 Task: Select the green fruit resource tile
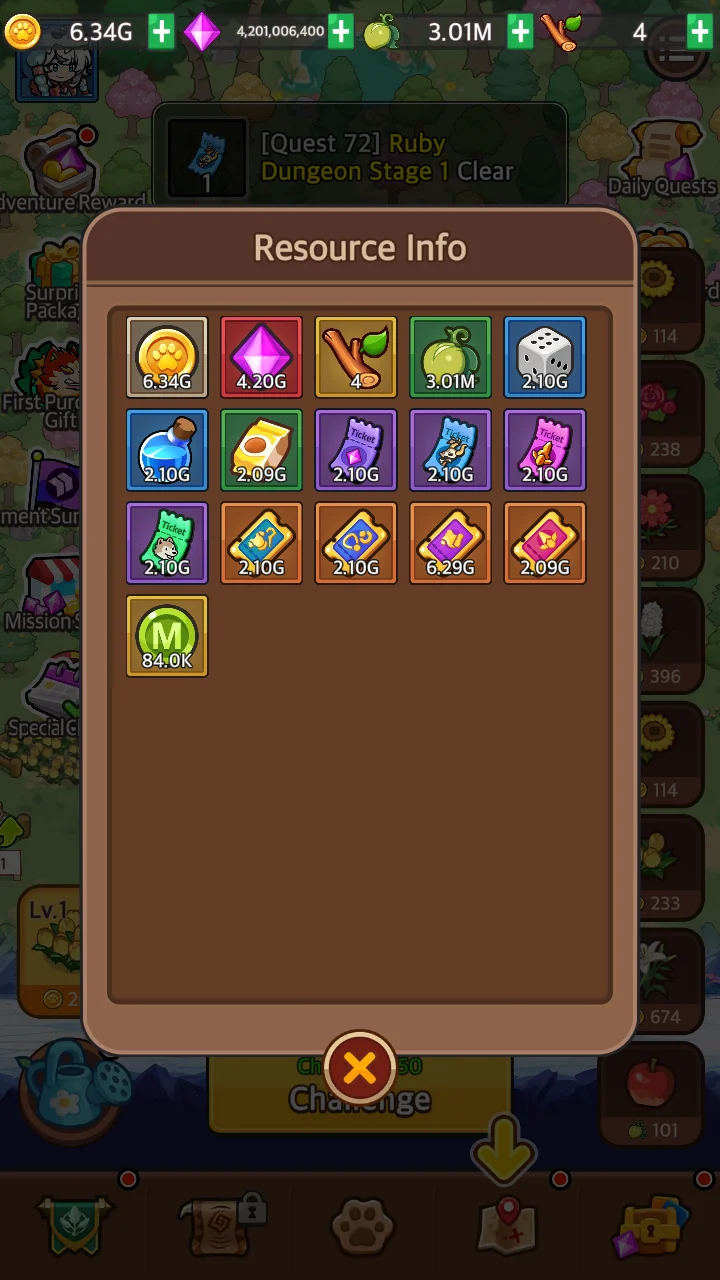click(x=450, y=357)
